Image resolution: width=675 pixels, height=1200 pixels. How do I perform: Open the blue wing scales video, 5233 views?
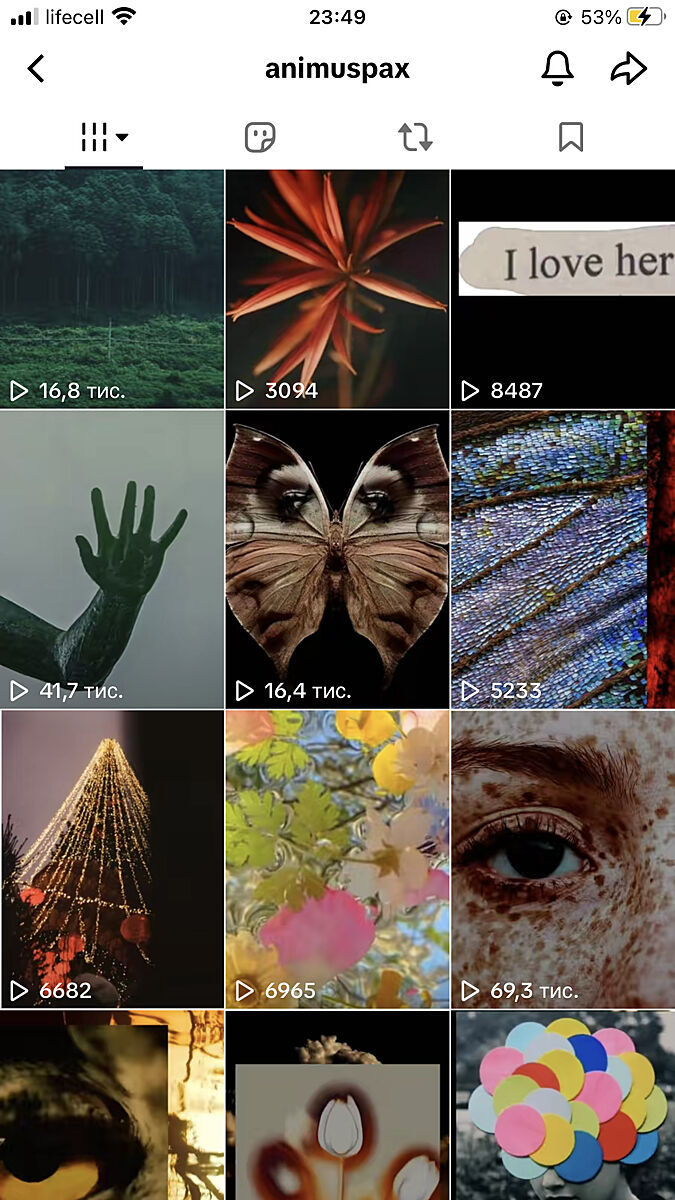[563, 558]
